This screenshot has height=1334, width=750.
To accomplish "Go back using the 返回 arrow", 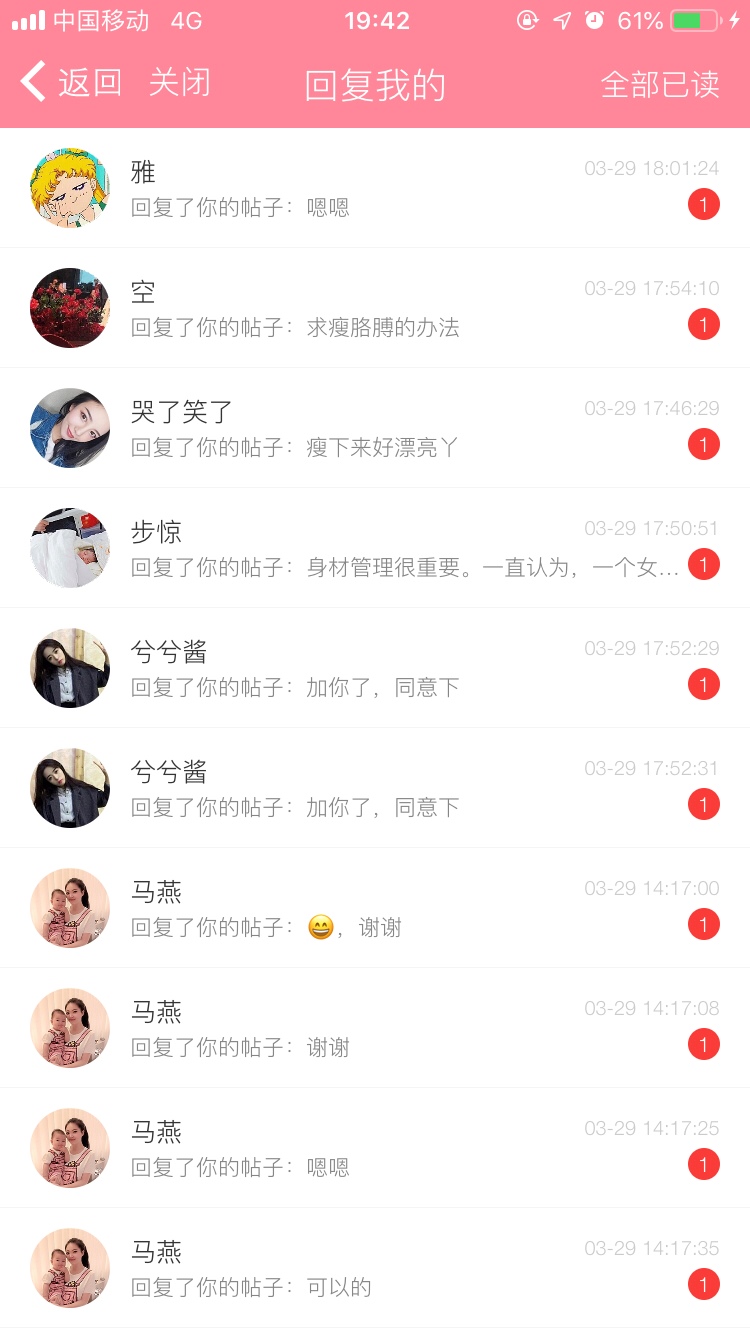I will 70,83.
